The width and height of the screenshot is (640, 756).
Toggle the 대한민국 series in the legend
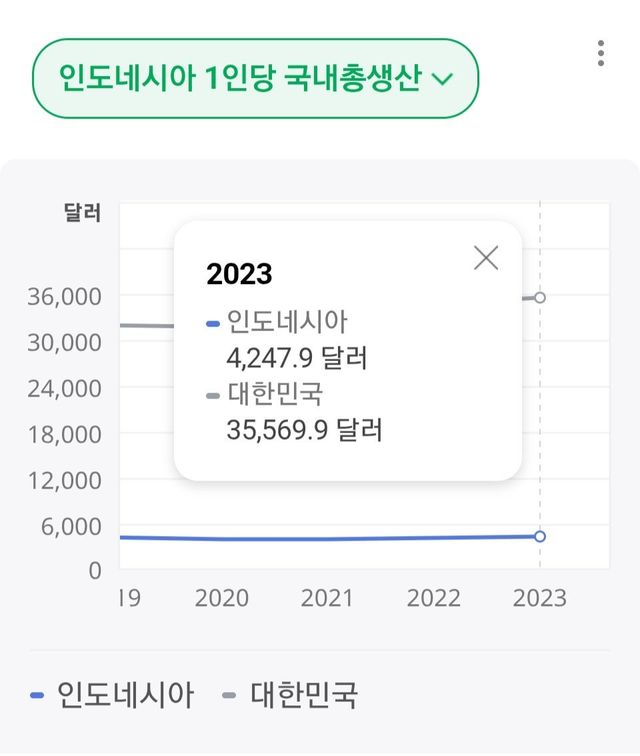click(x=290, y=695)
